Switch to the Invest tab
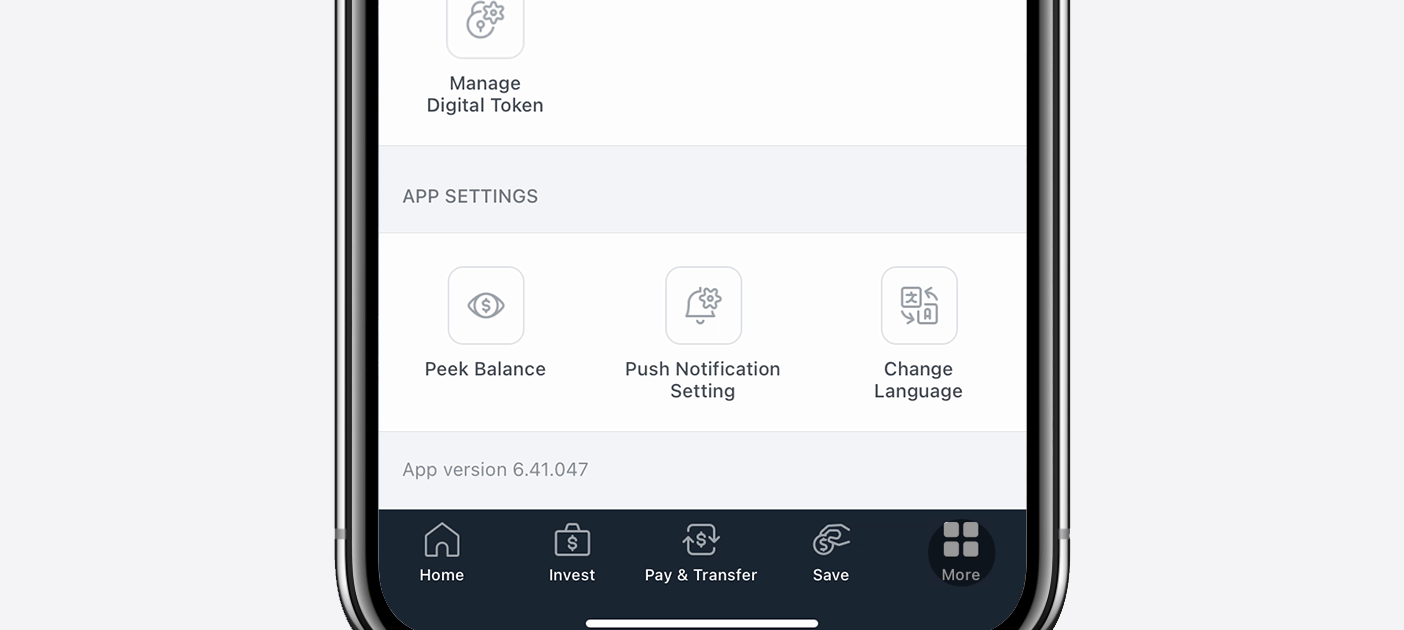Viewport: 1404px width, 630px height. click(x=572, y=552)
